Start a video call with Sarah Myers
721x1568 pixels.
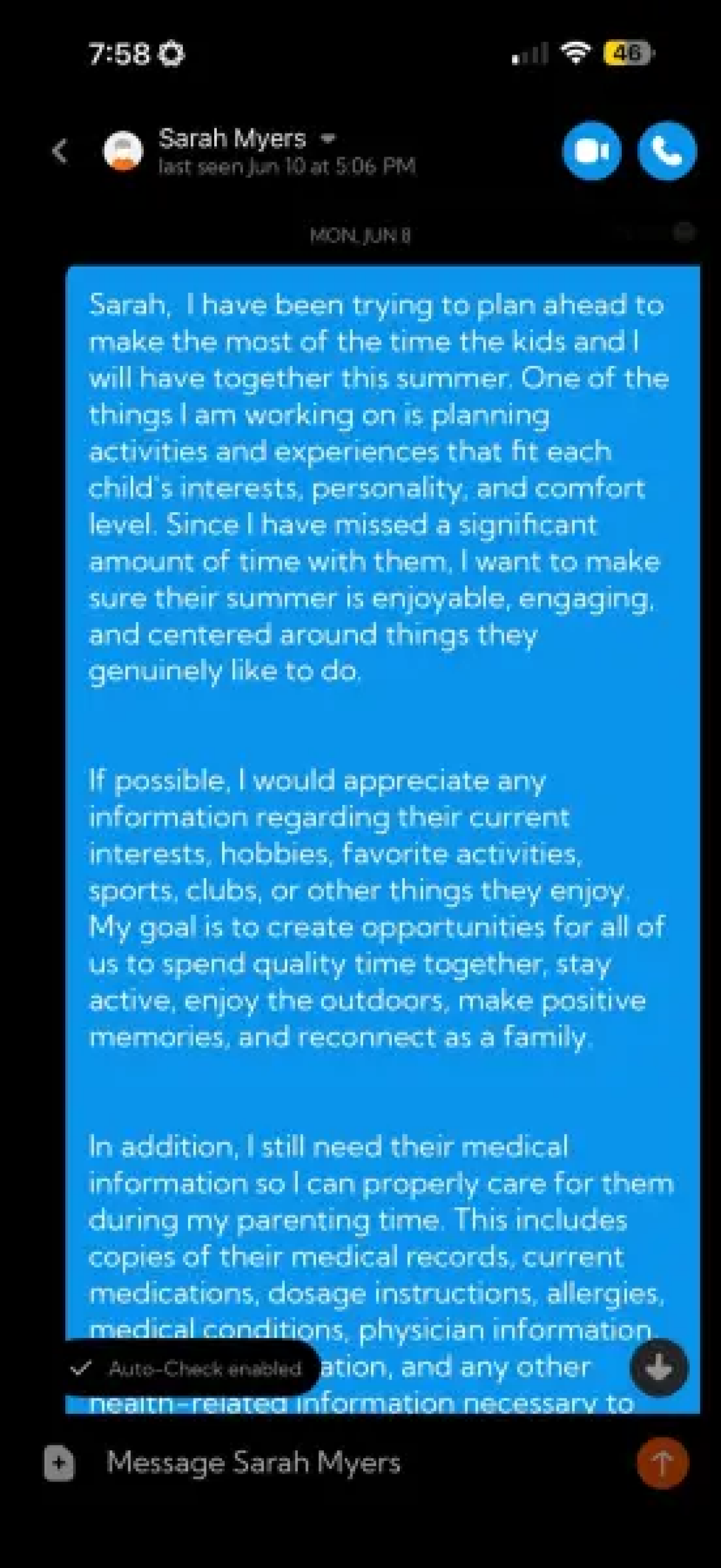point(592,151)
